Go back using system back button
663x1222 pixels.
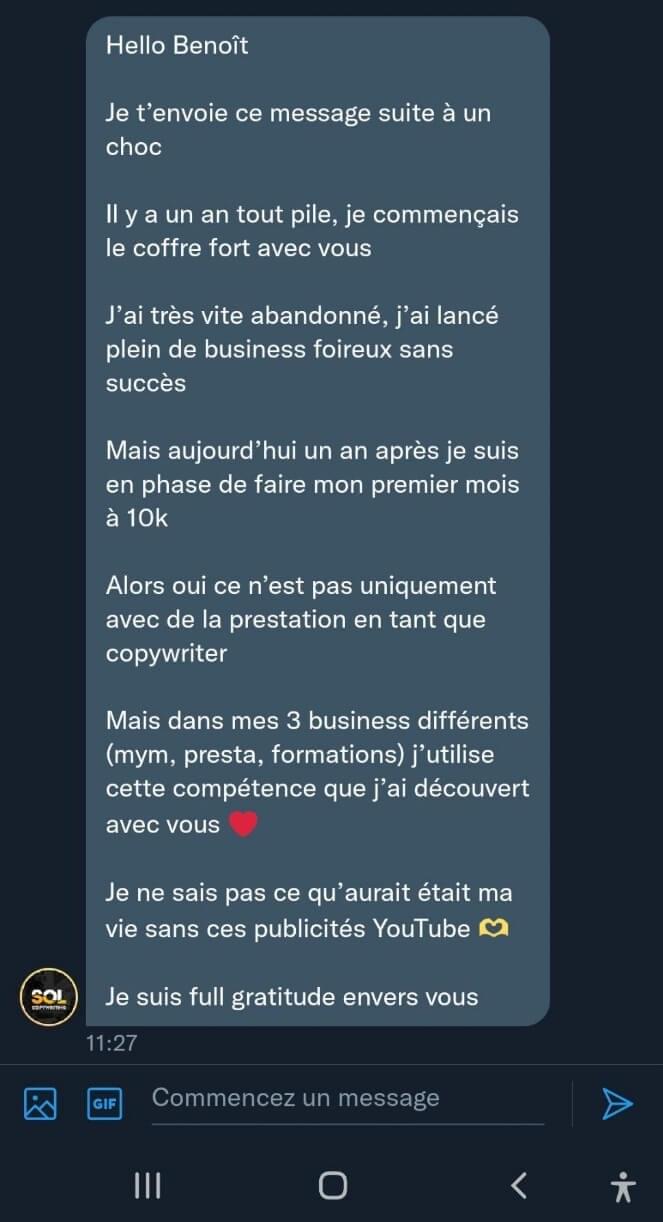[518, 1186]
